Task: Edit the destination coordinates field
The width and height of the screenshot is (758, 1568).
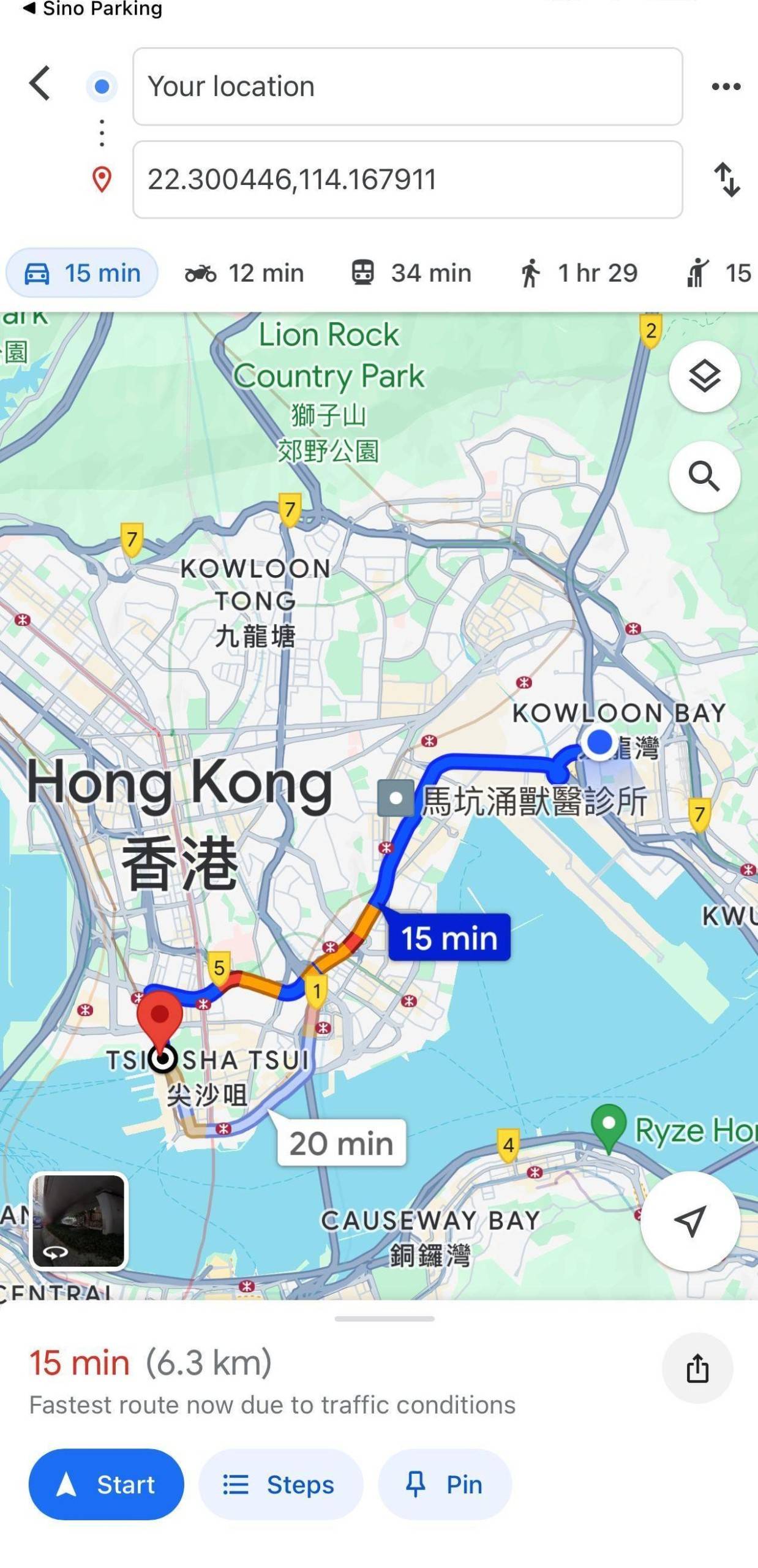Action: [407, 179]
